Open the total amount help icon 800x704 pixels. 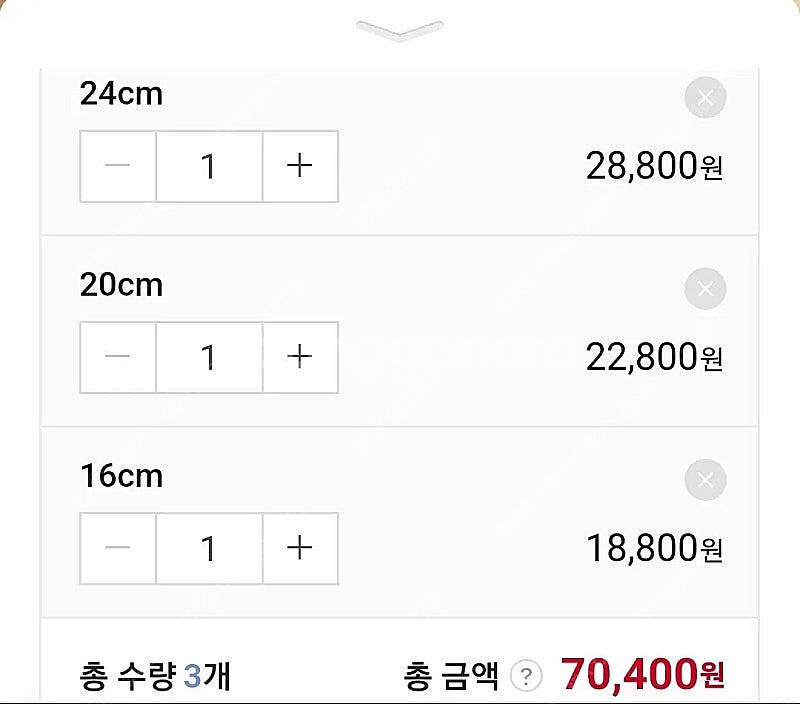point(525,677)
